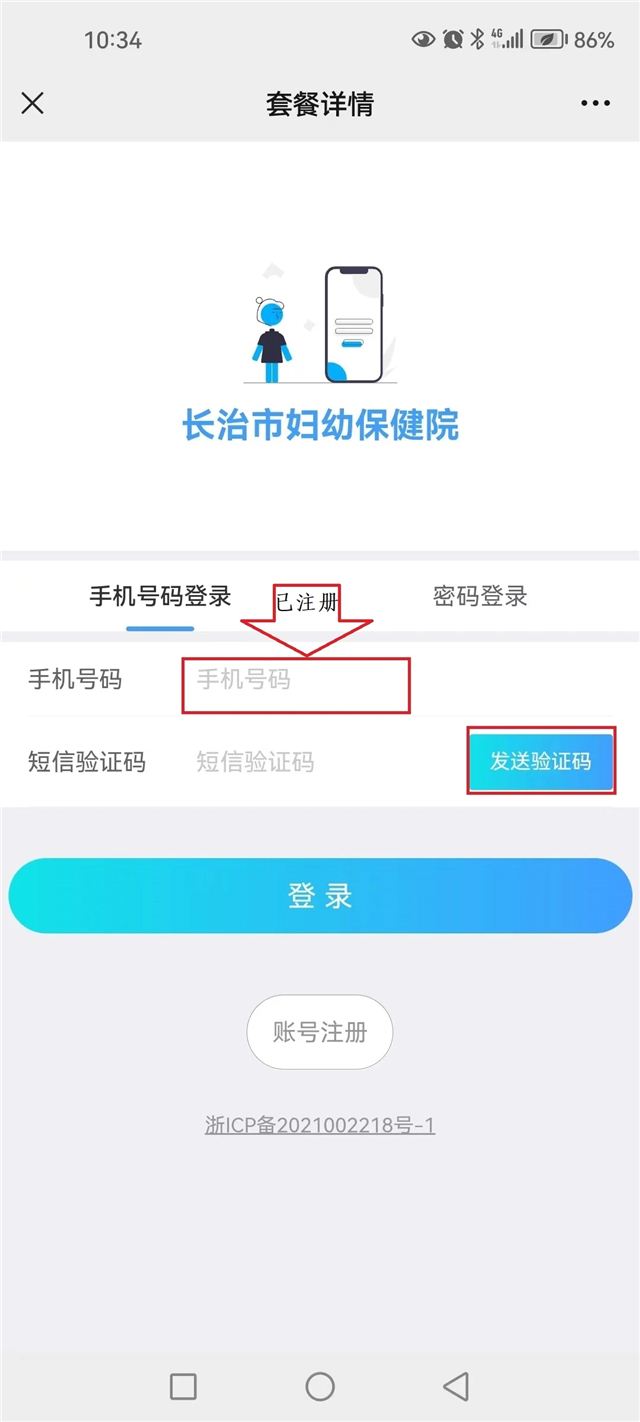
Task: Tap the 登录 button
Action: click(320, 896)
